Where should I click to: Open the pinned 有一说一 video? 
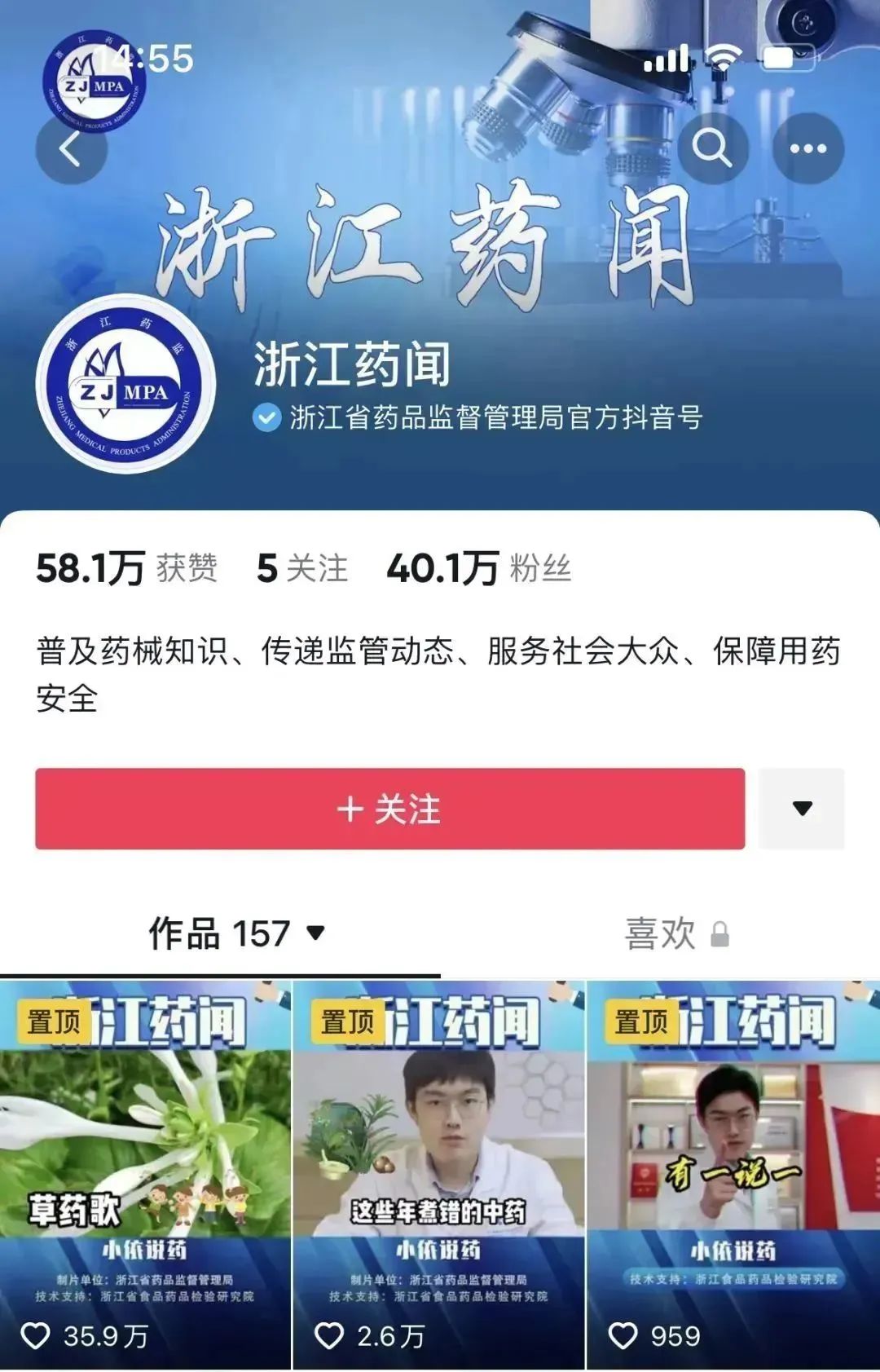tap(732, 1174)
